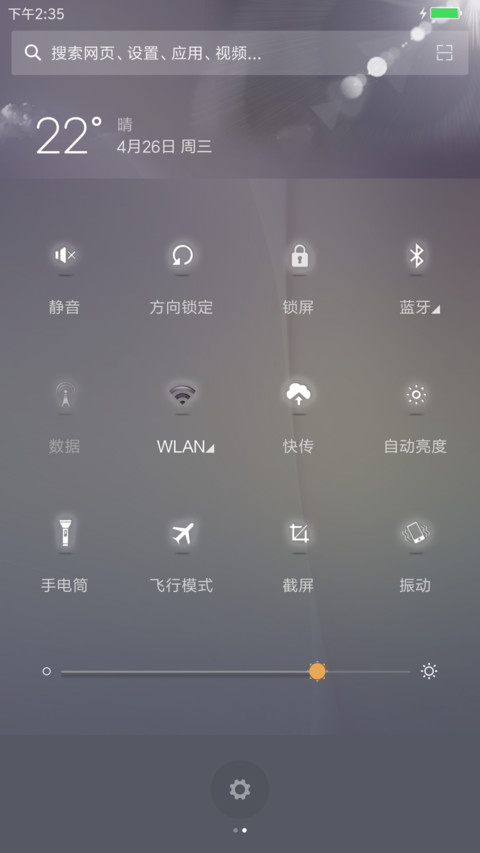This screenshot has width=480, height=853.
Task: Set brightness at the slider's midpoint
Action: click(236, 672)
